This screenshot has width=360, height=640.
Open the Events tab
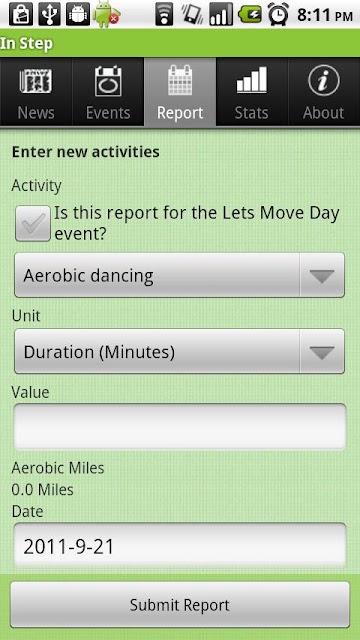[x=108, y=92]
